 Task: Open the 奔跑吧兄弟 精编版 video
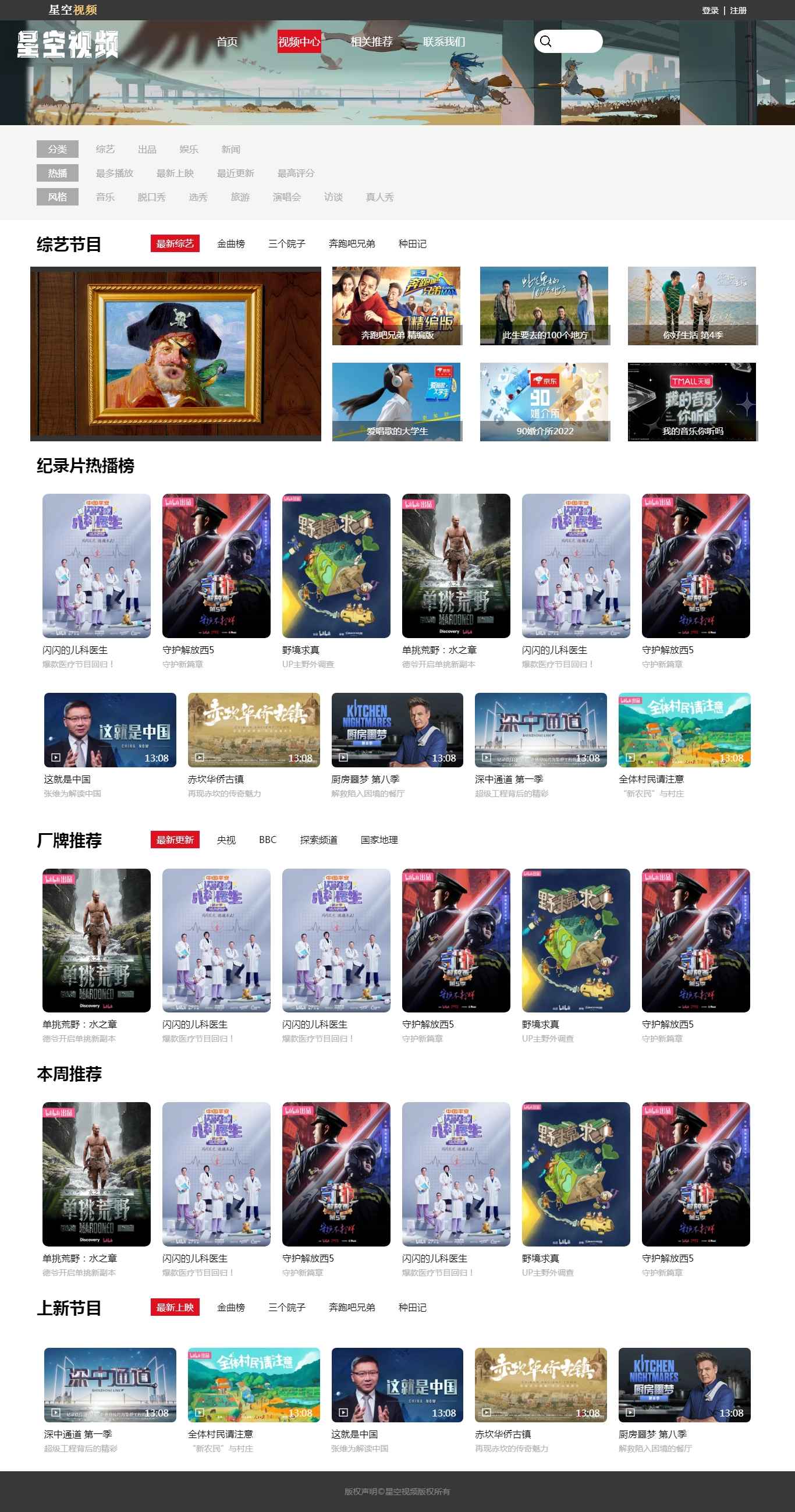click(396, 306)
